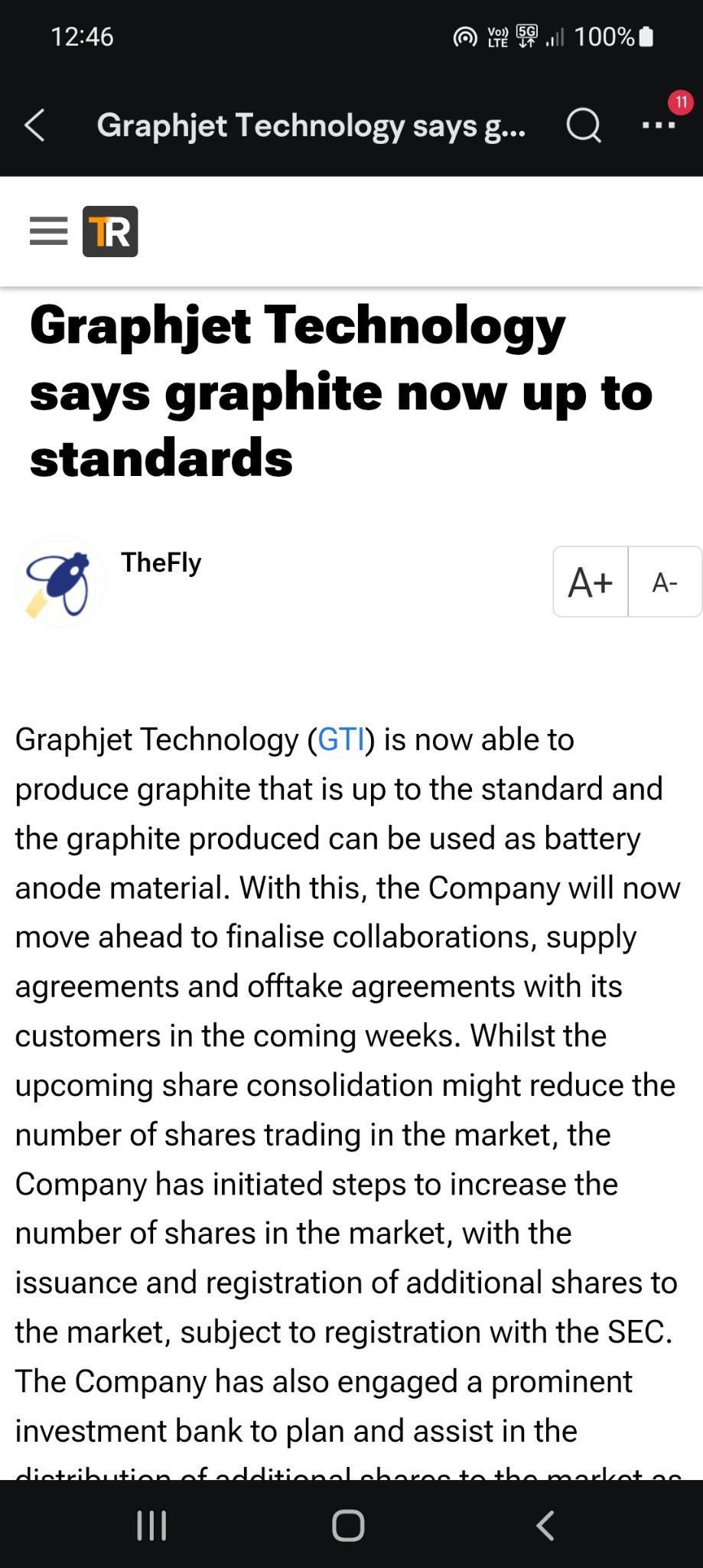Go back using the header arrow
The height and width of the screenshot is (1568, 703).
[x=34, y=125]
